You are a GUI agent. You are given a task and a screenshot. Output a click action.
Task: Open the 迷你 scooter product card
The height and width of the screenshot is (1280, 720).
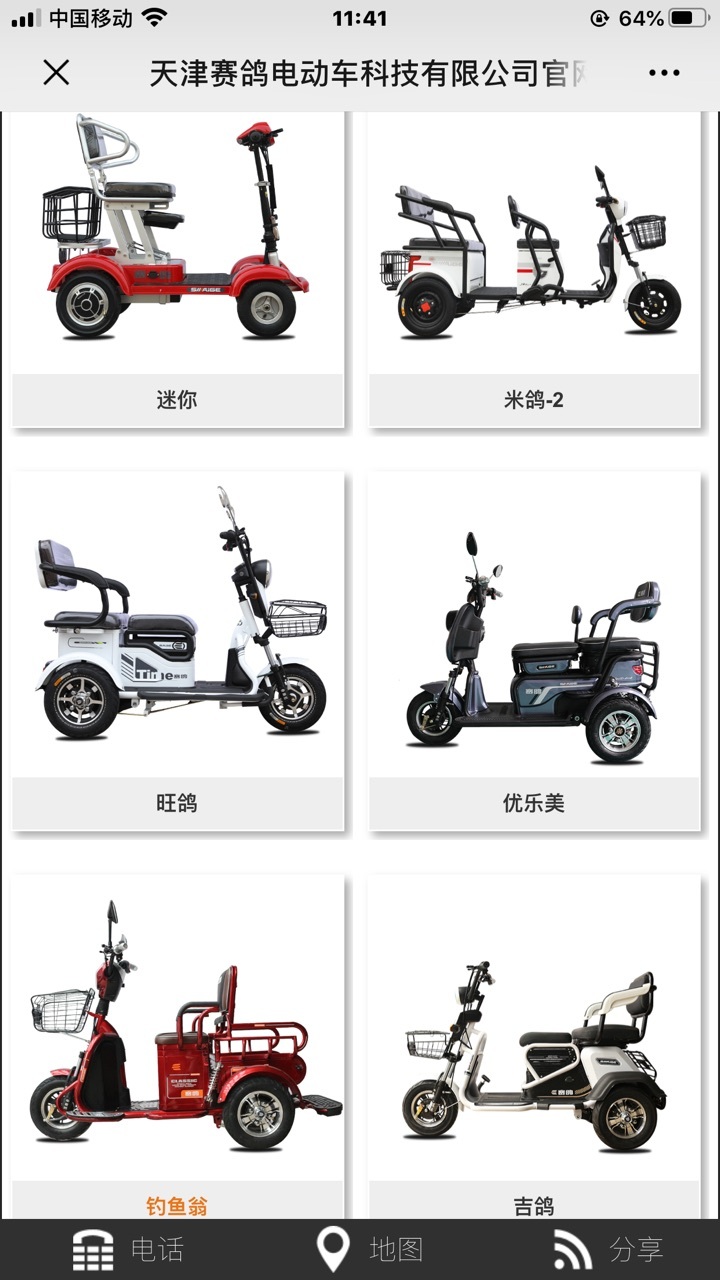coord(177,269)
